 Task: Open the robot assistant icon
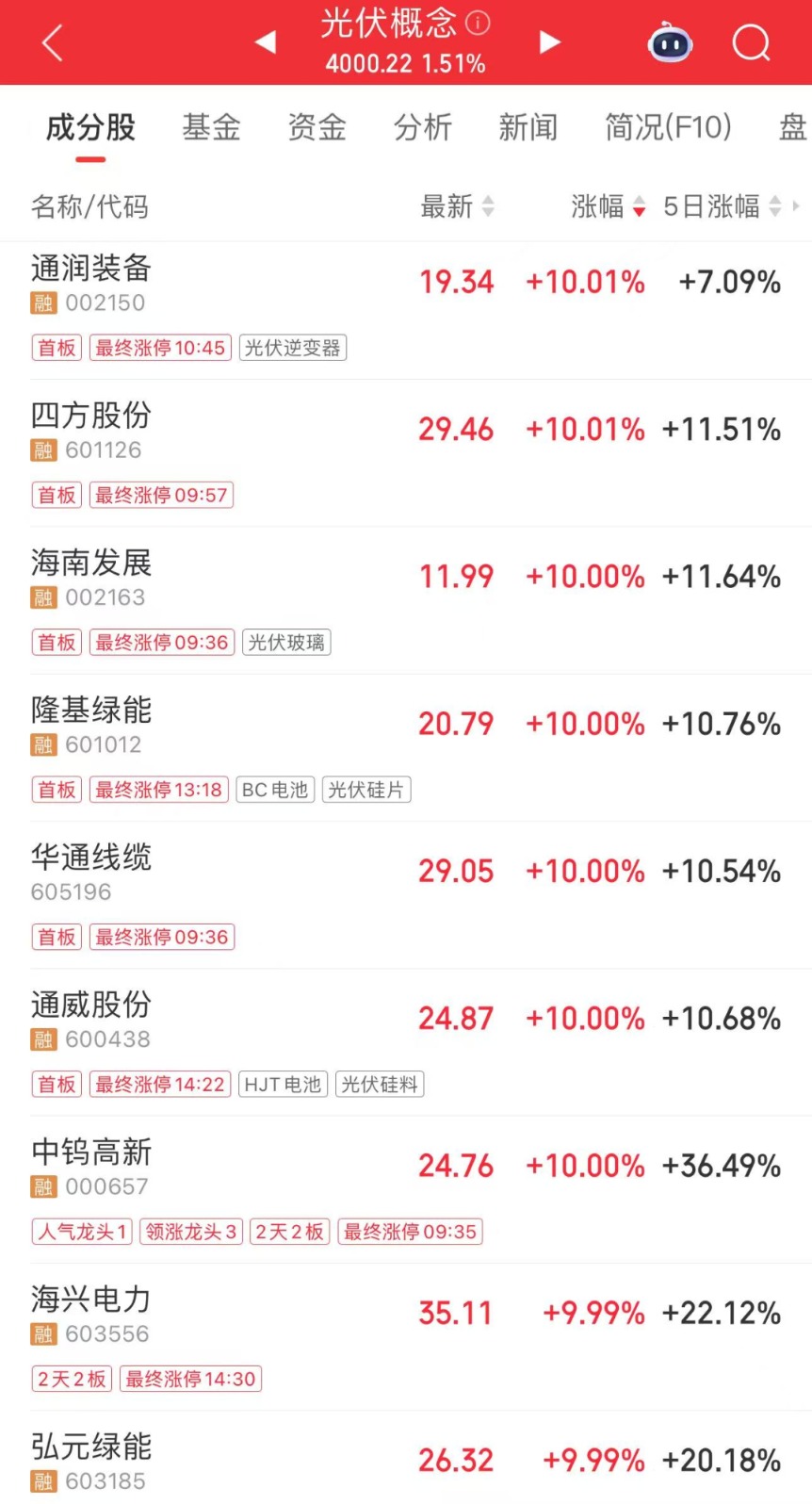tap(670, 42)
